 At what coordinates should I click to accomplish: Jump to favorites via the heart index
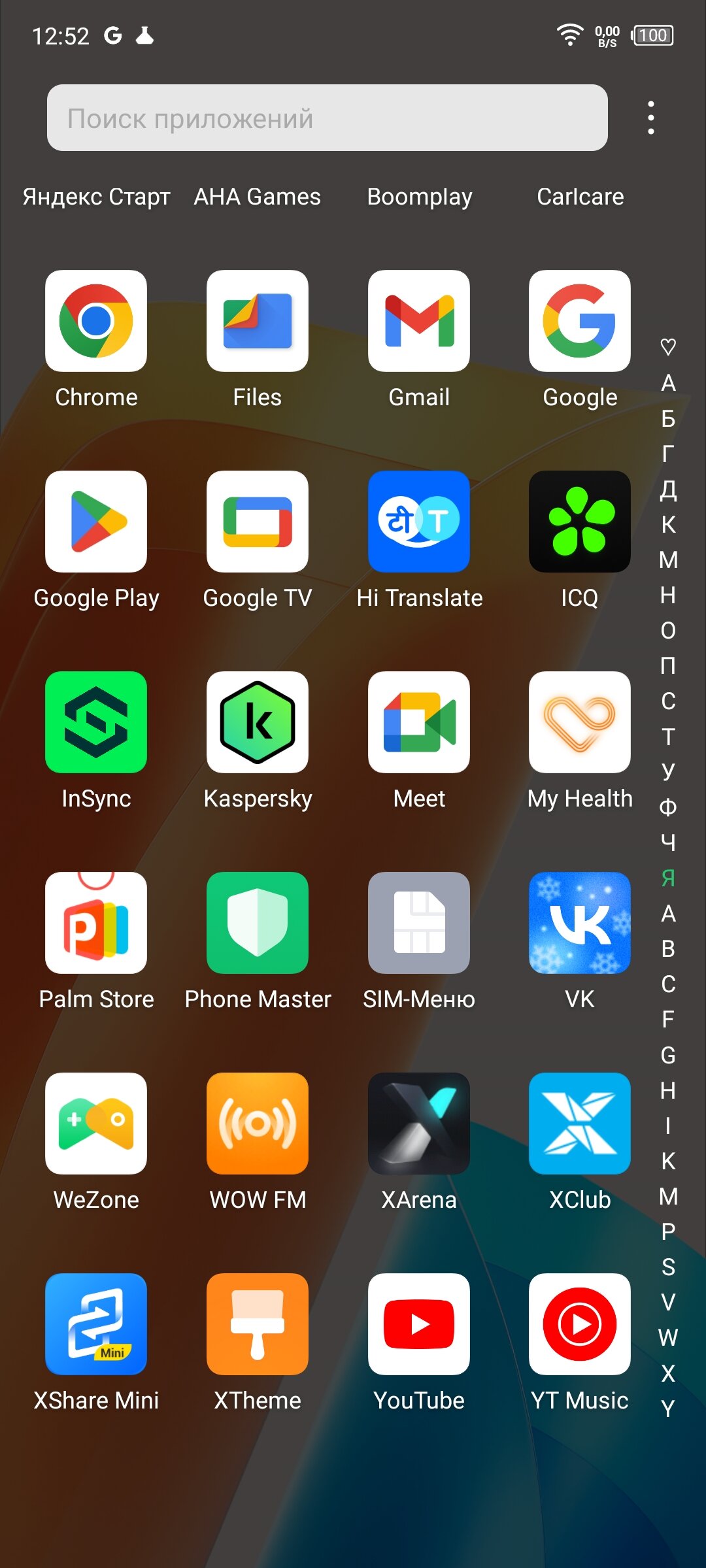coord(667,347)
